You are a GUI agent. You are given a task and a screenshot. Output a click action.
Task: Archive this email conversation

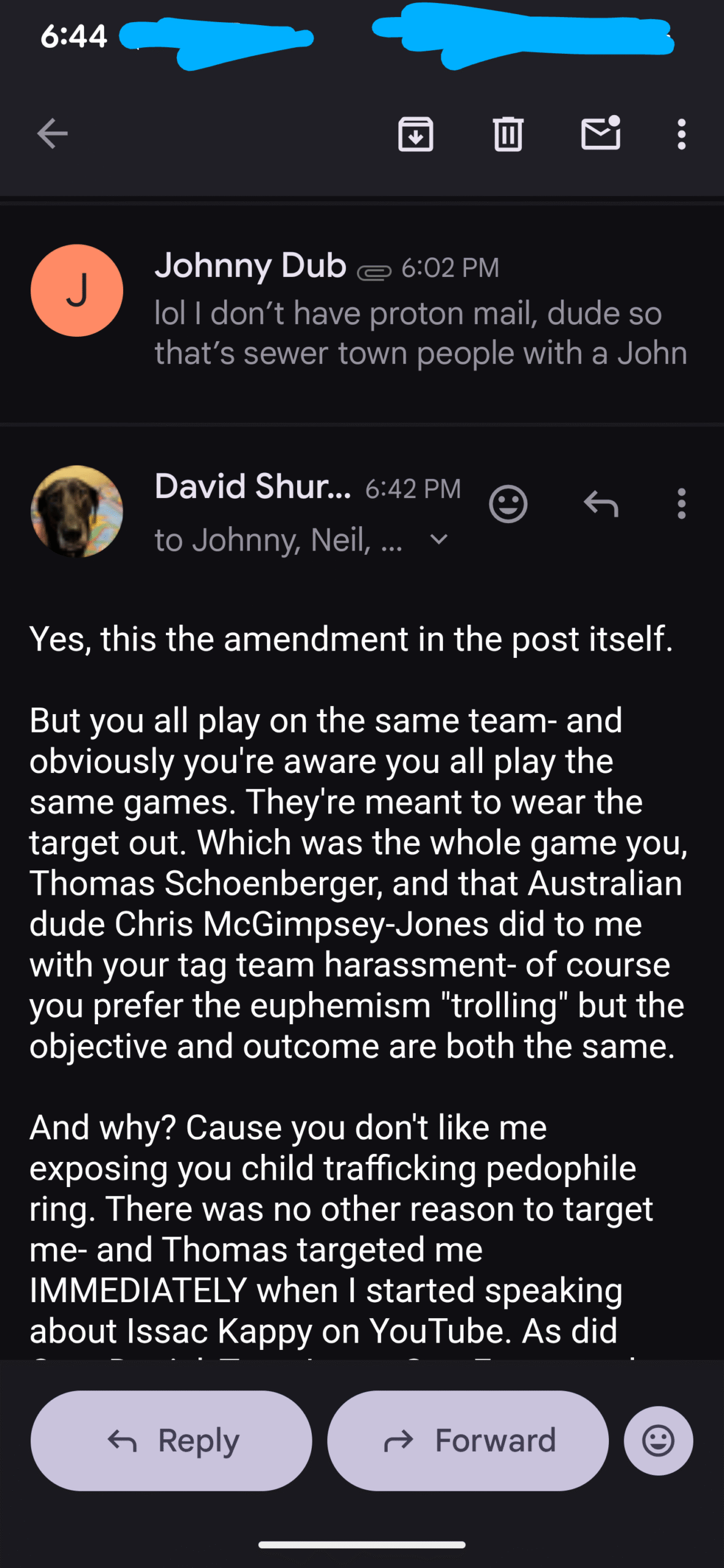point(415,134)
